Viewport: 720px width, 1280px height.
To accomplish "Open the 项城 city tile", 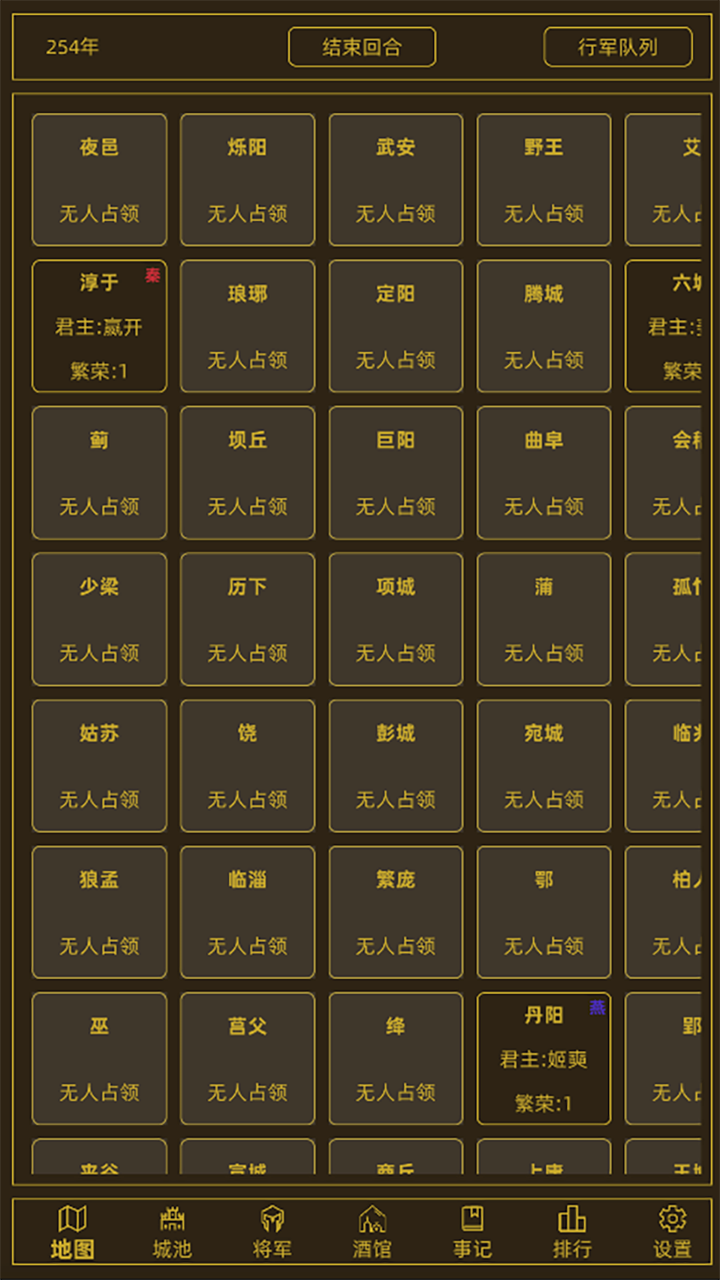I will pyautogui.click(x=396, y=619).
